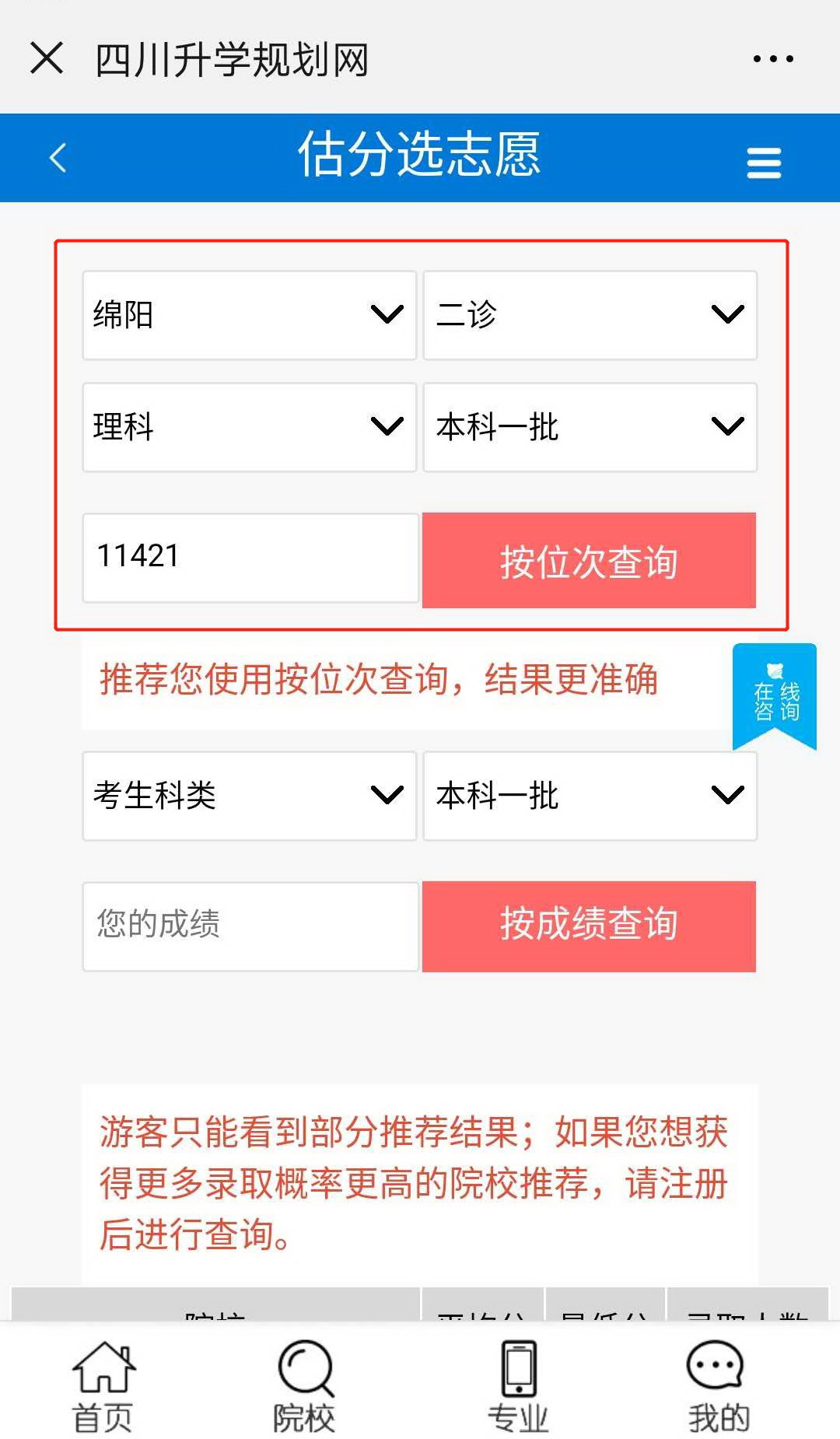Expand the lower 本科一批 dropdown
840x1439 pixels.
590,795
